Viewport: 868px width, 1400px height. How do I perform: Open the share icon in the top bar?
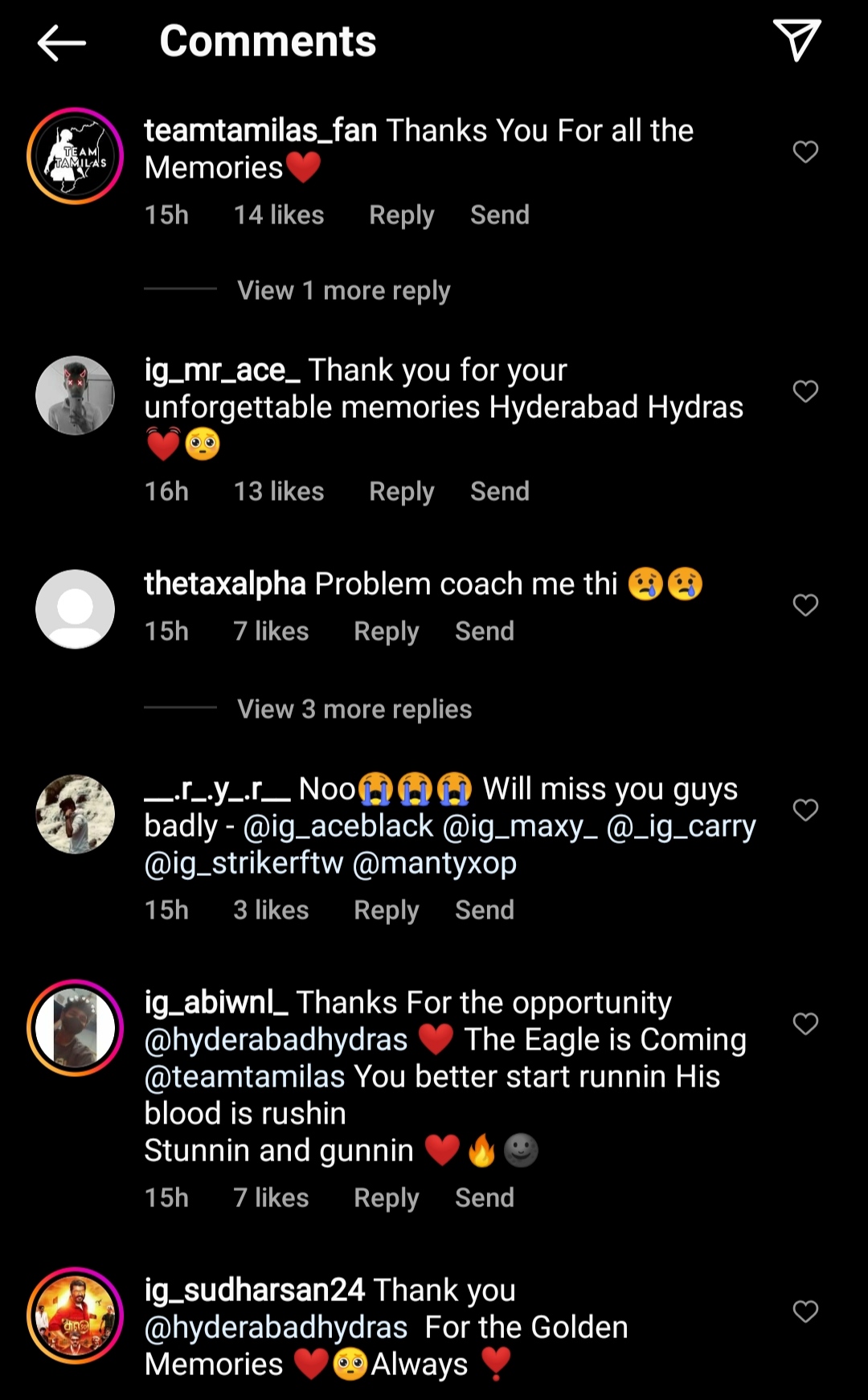796,40
